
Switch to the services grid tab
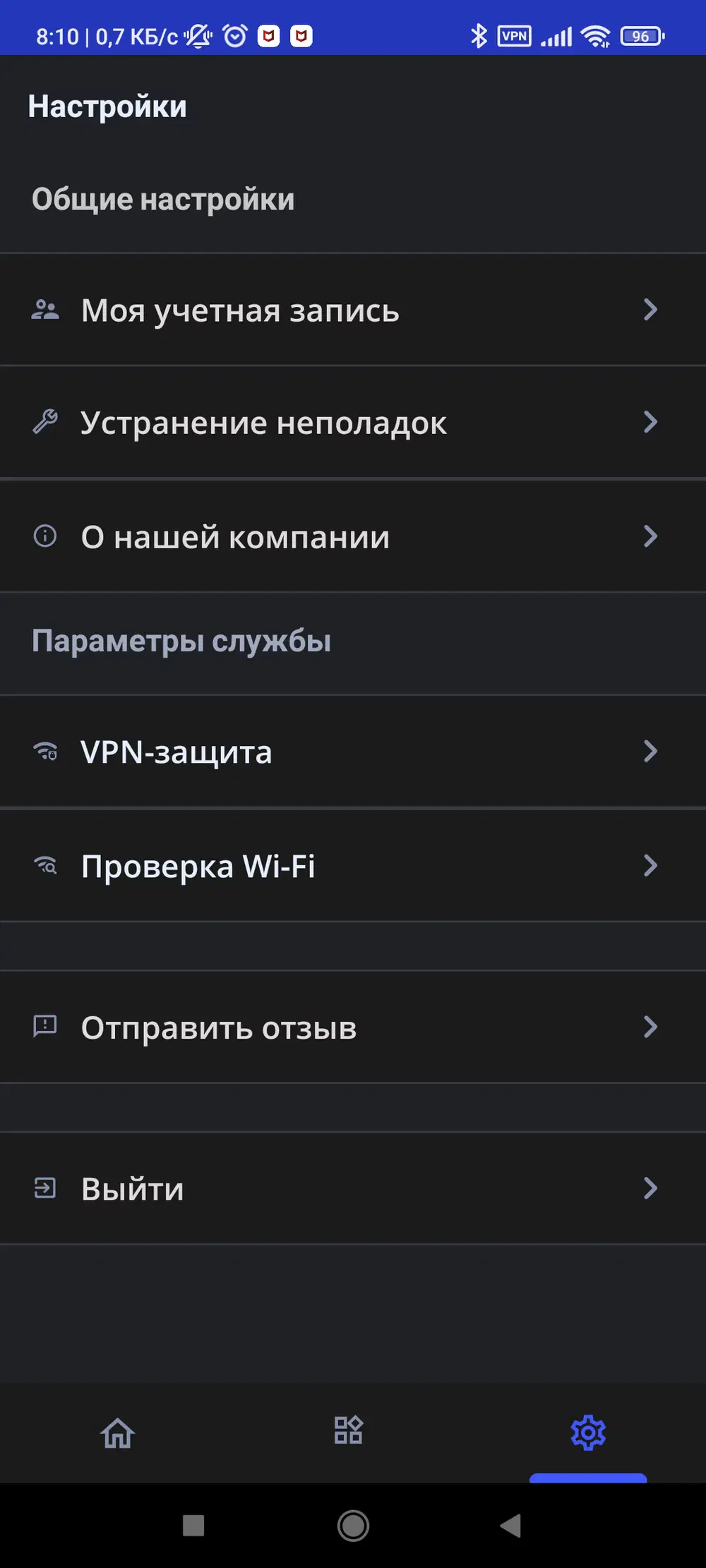click(x=348, y=1431)
